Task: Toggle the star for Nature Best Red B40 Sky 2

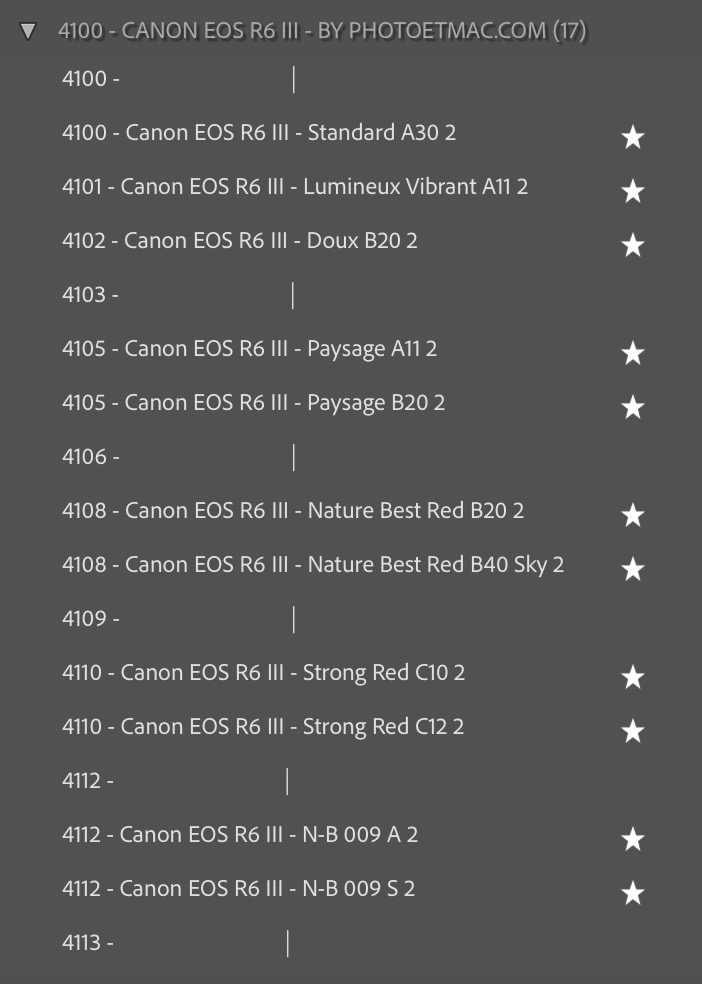Action: point(632,569)
